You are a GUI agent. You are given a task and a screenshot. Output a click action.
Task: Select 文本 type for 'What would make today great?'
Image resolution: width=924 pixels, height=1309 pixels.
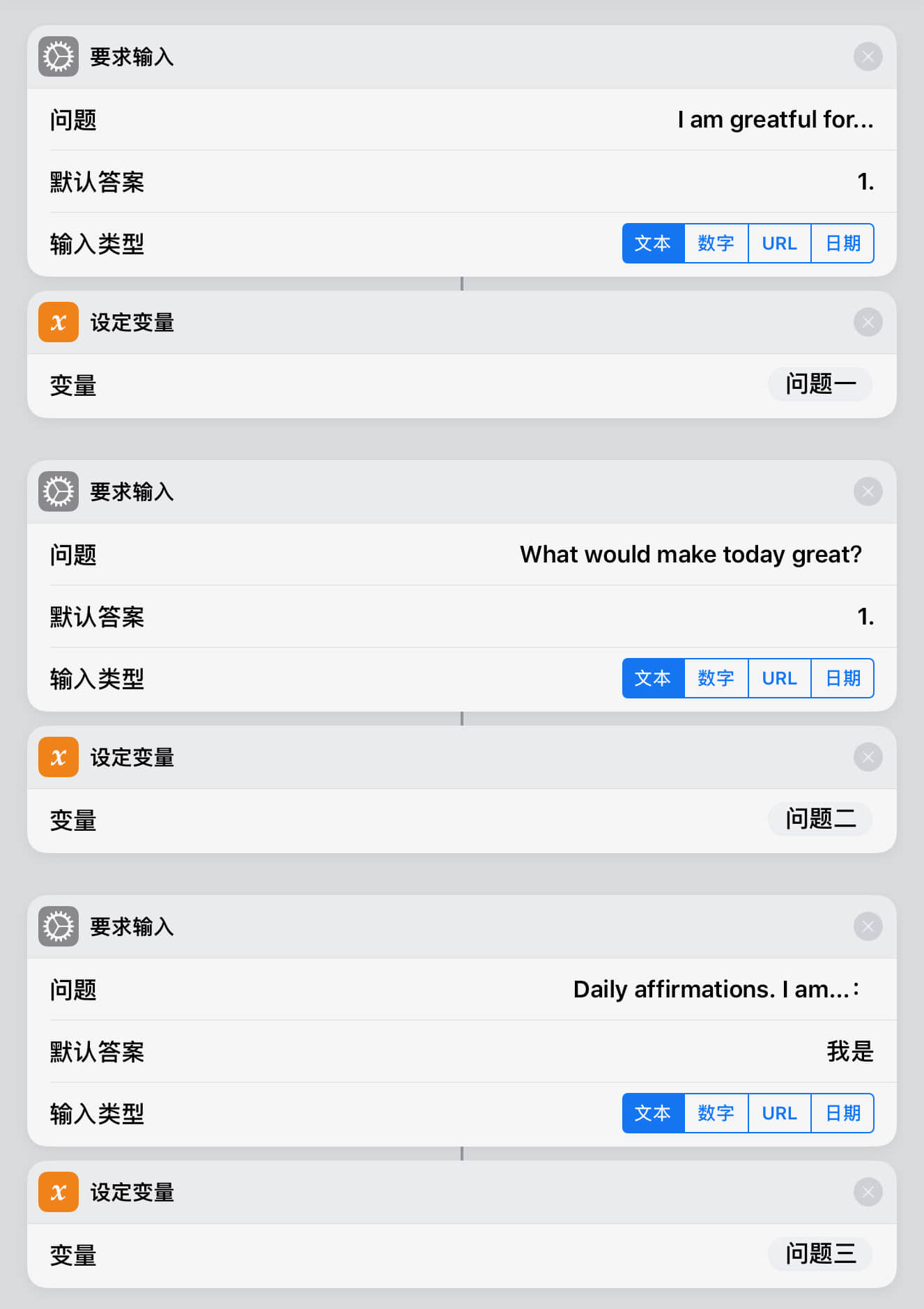tap(653, 678)
